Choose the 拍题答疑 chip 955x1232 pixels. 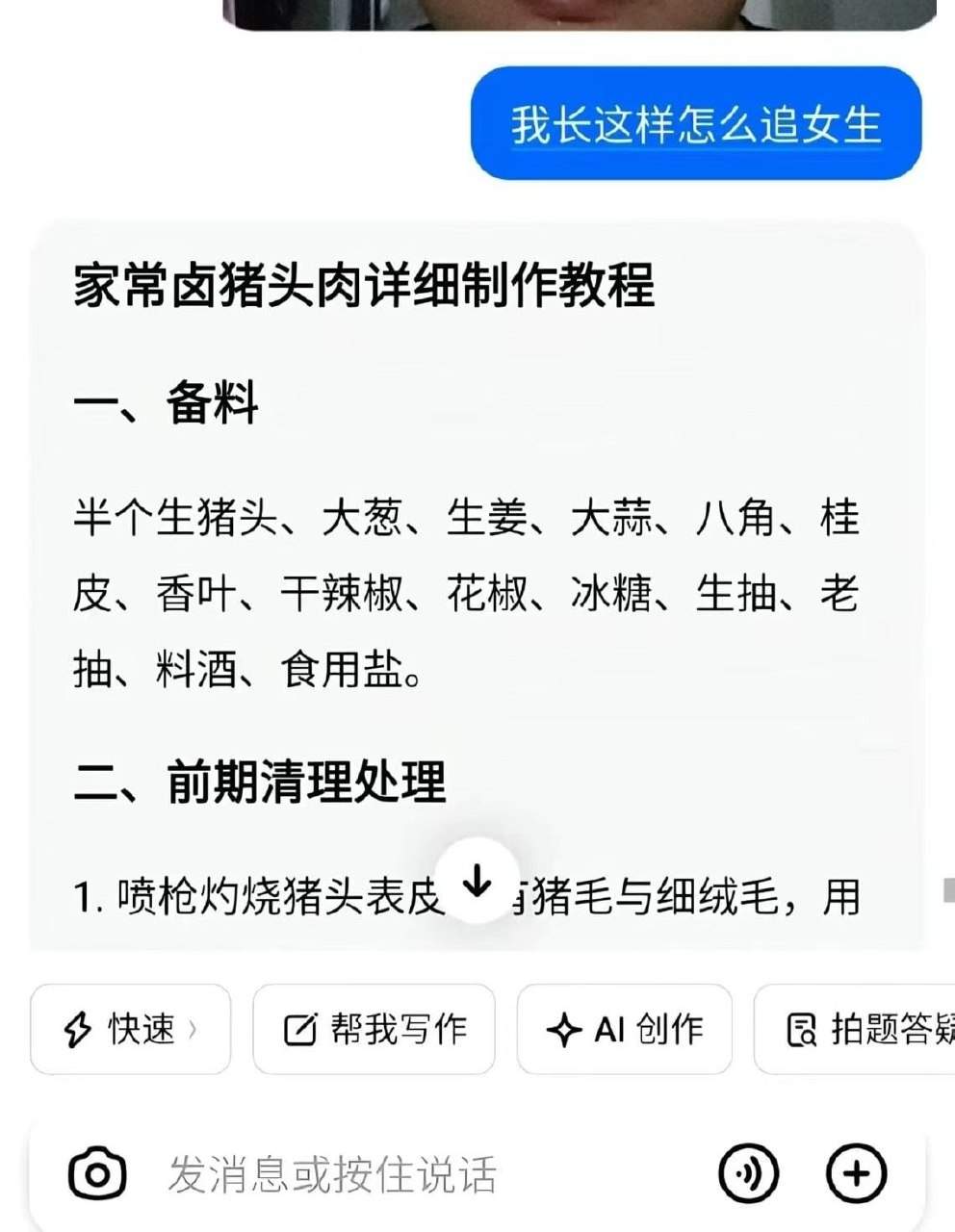tap(855, 1029)
